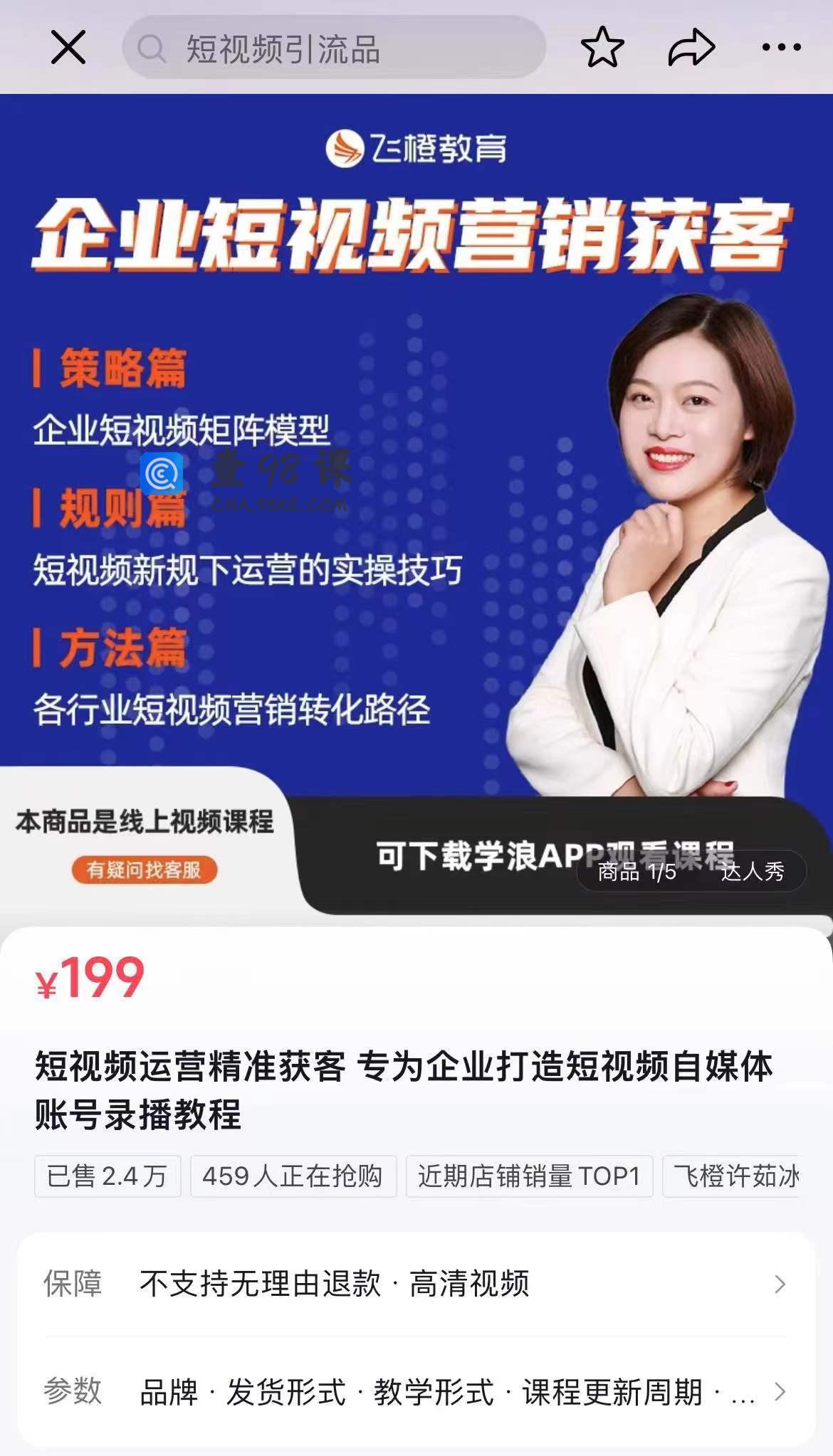Tap the 近期店铺销量 TOP1 tag
The image size is (833, 1456).
point(529,1176)
